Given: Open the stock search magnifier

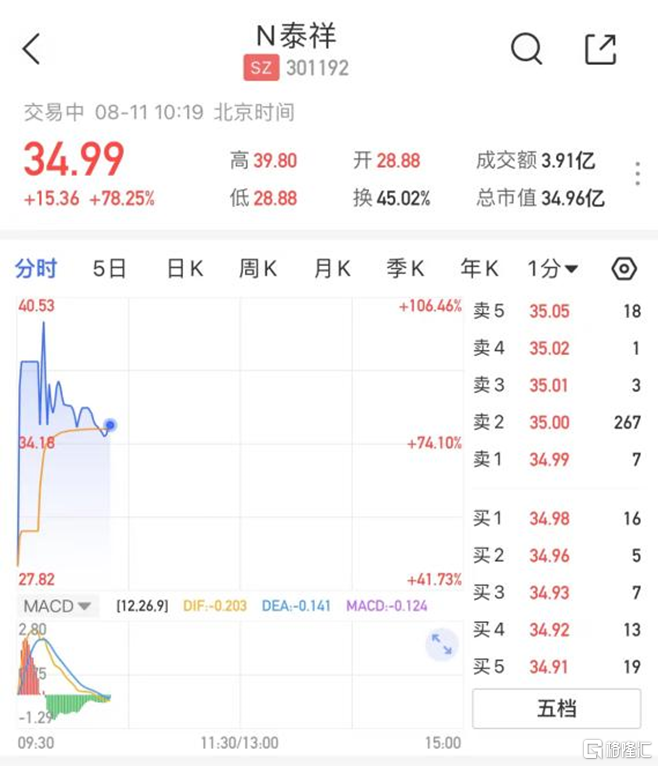Looking at the screenshot, I should coord(526,48).
